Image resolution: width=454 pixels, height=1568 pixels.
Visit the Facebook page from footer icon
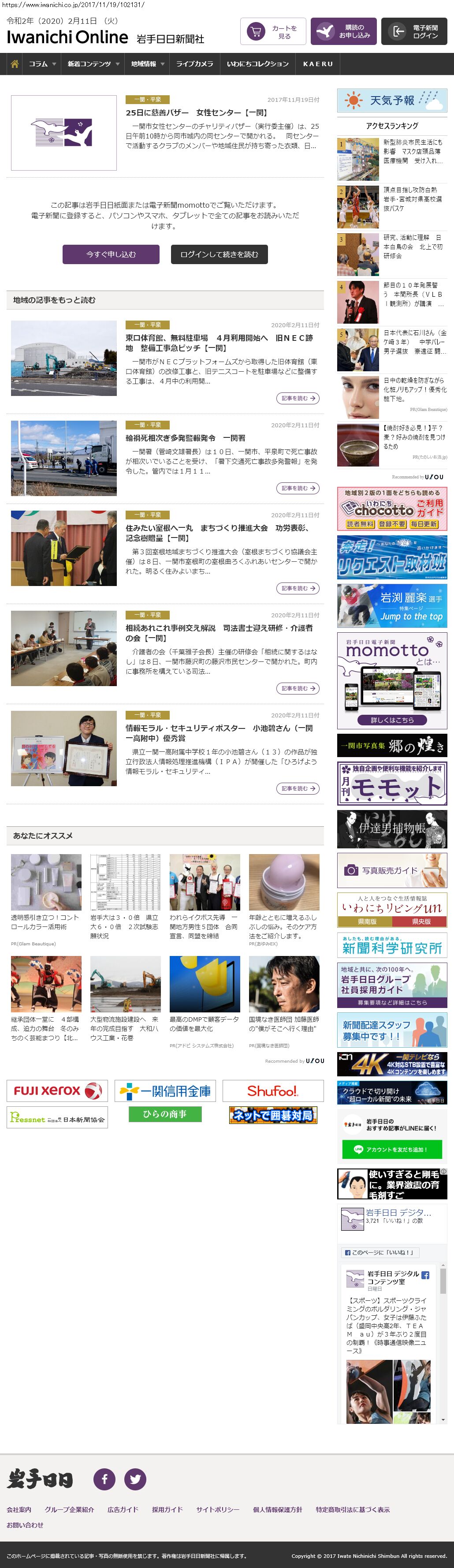point(104,1479)
